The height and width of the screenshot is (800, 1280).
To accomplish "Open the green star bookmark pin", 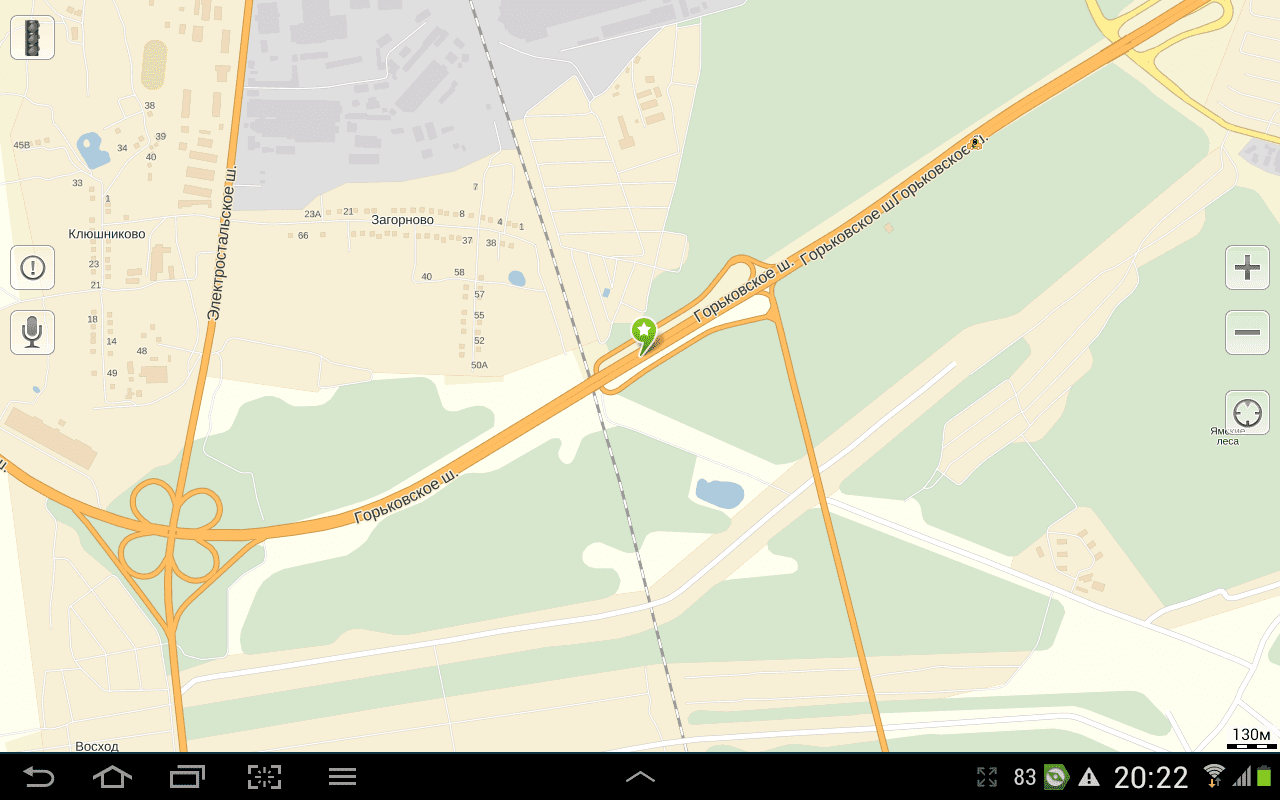I will tap(643, 331).
